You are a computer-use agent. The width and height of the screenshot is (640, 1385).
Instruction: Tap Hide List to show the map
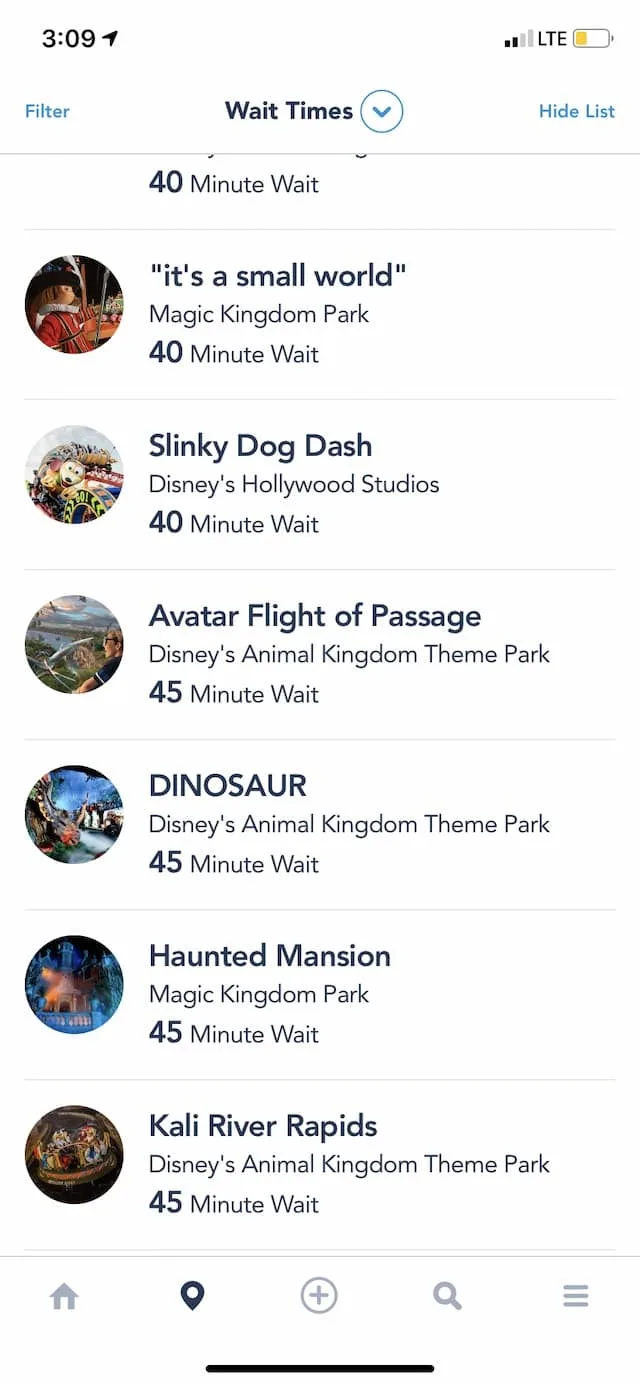click(577, 111)
